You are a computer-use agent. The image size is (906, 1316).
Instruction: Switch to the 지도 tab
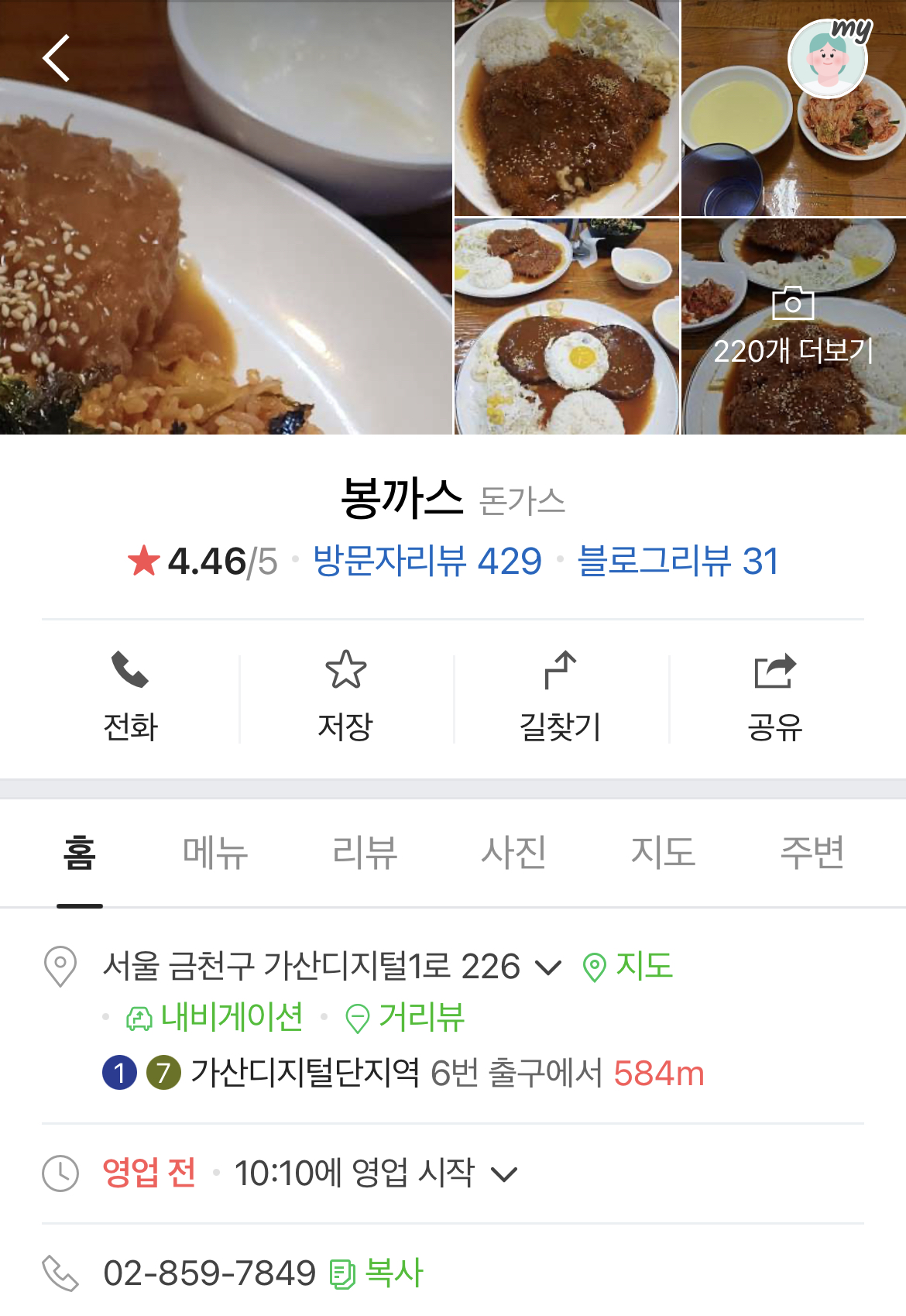663,853
